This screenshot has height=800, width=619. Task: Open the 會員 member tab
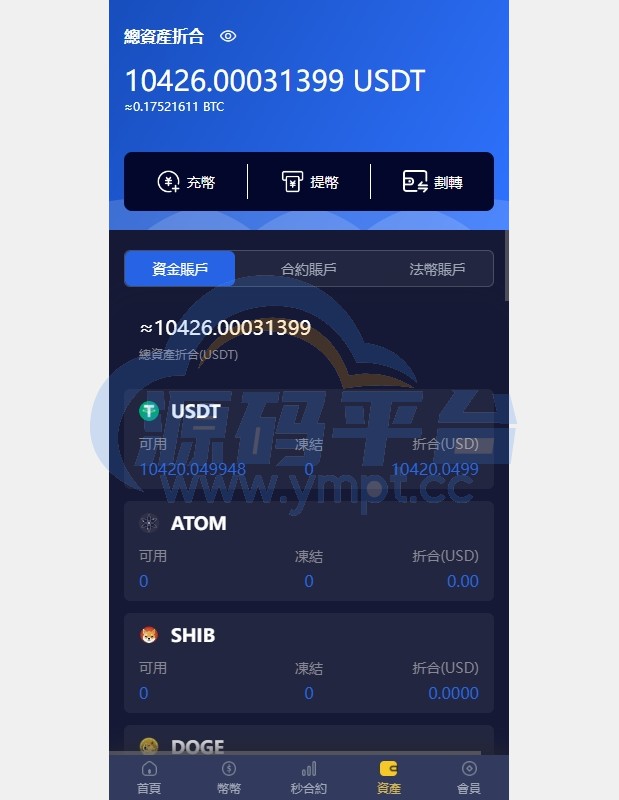coord(468,778)
